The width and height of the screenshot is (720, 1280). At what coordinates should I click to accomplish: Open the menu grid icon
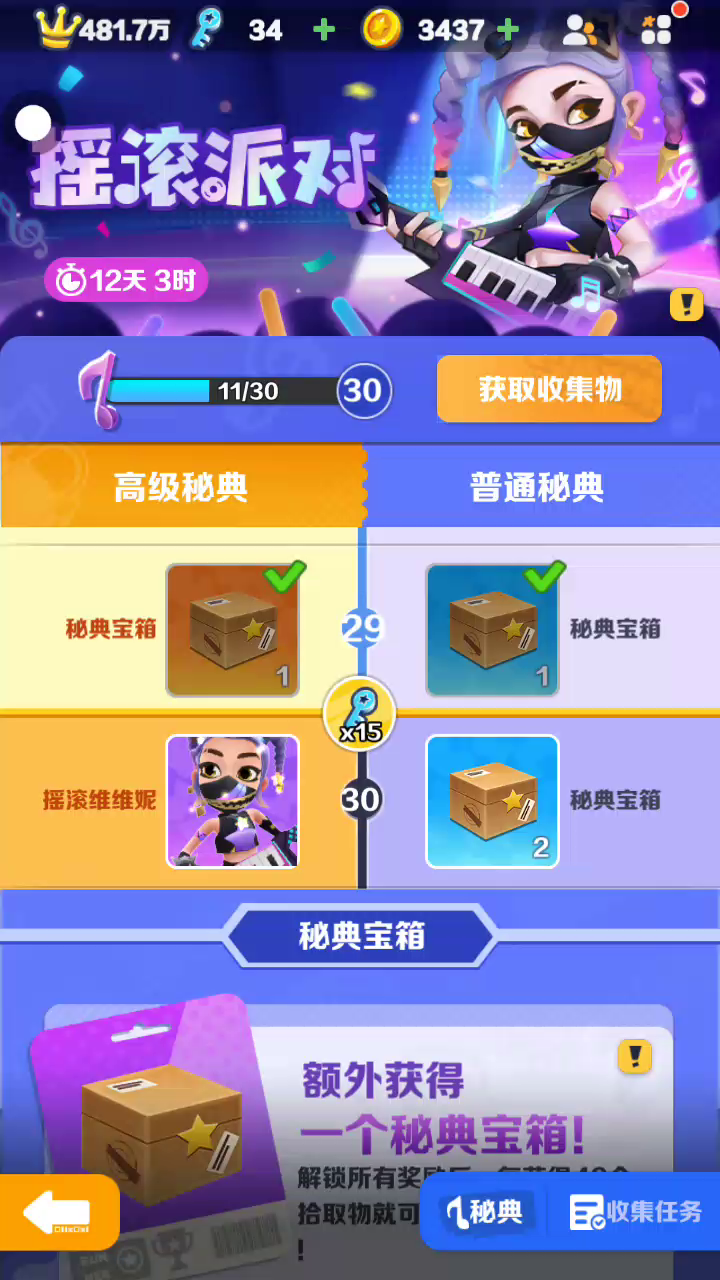(x=657, y=30)
